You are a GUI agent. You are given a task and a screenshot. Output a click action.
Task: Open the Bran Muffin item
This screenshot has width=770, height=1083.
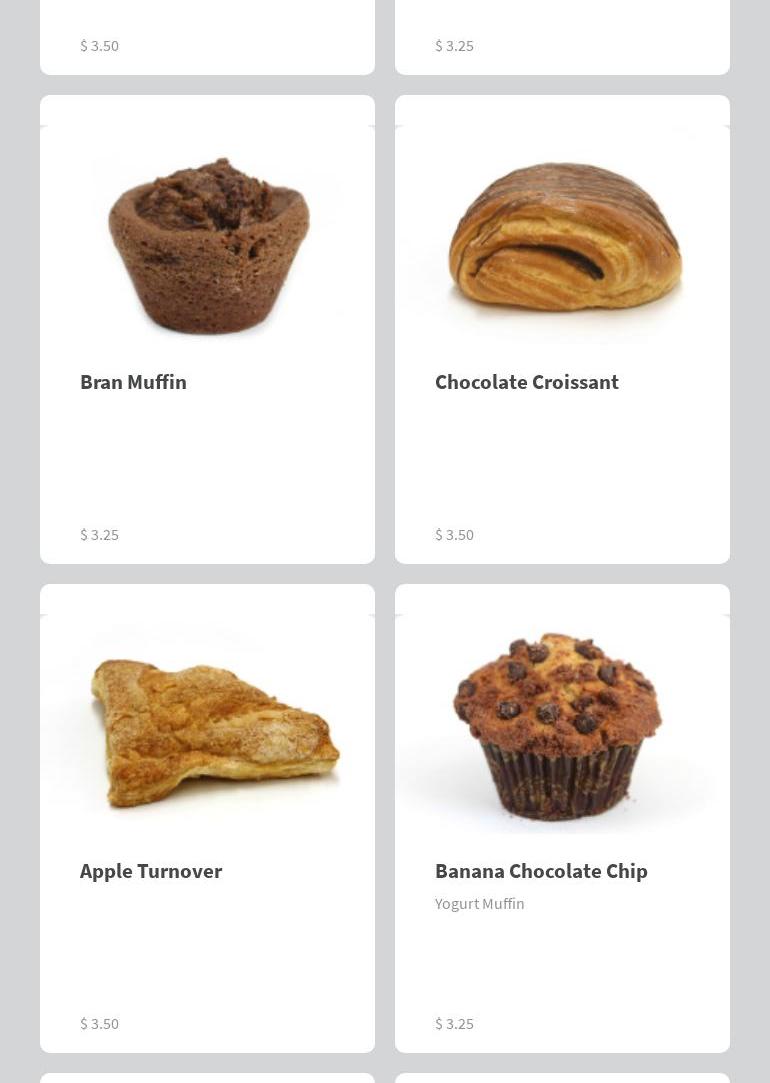coord(207,330)
